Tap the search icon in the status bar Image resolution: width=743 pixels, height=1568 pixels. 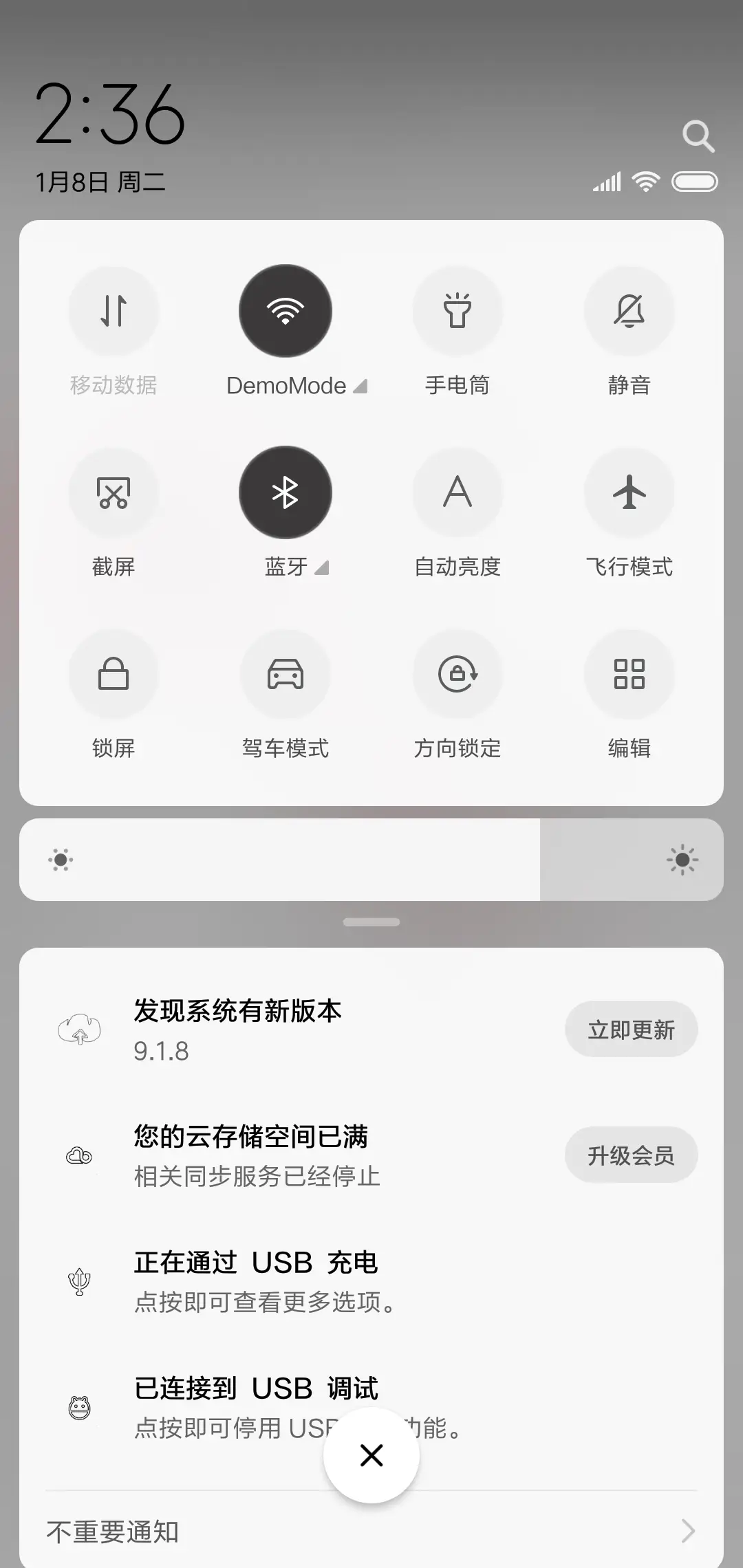pos(699,135)
